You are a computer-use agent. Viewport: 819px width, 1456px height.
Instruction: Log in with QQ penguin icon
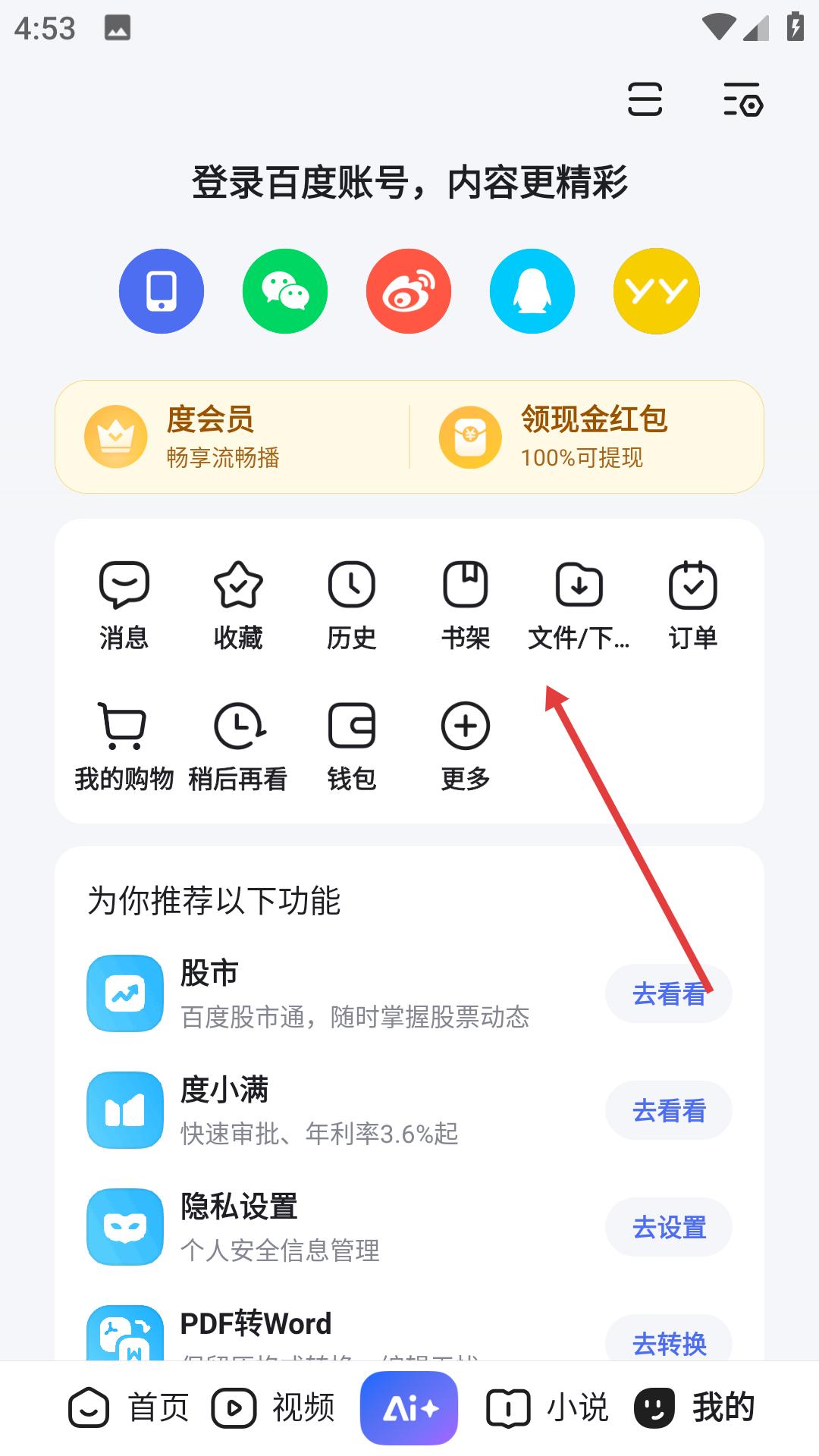click(532, 291)
